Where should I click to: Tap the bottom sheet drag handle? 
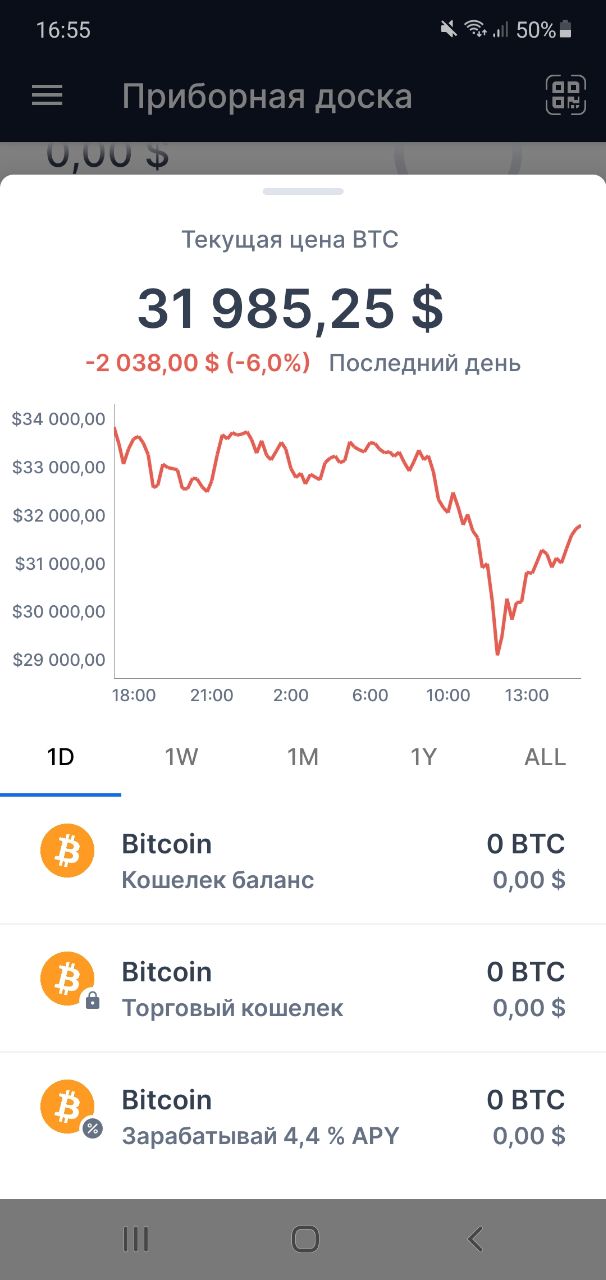[x=303, y=191]
